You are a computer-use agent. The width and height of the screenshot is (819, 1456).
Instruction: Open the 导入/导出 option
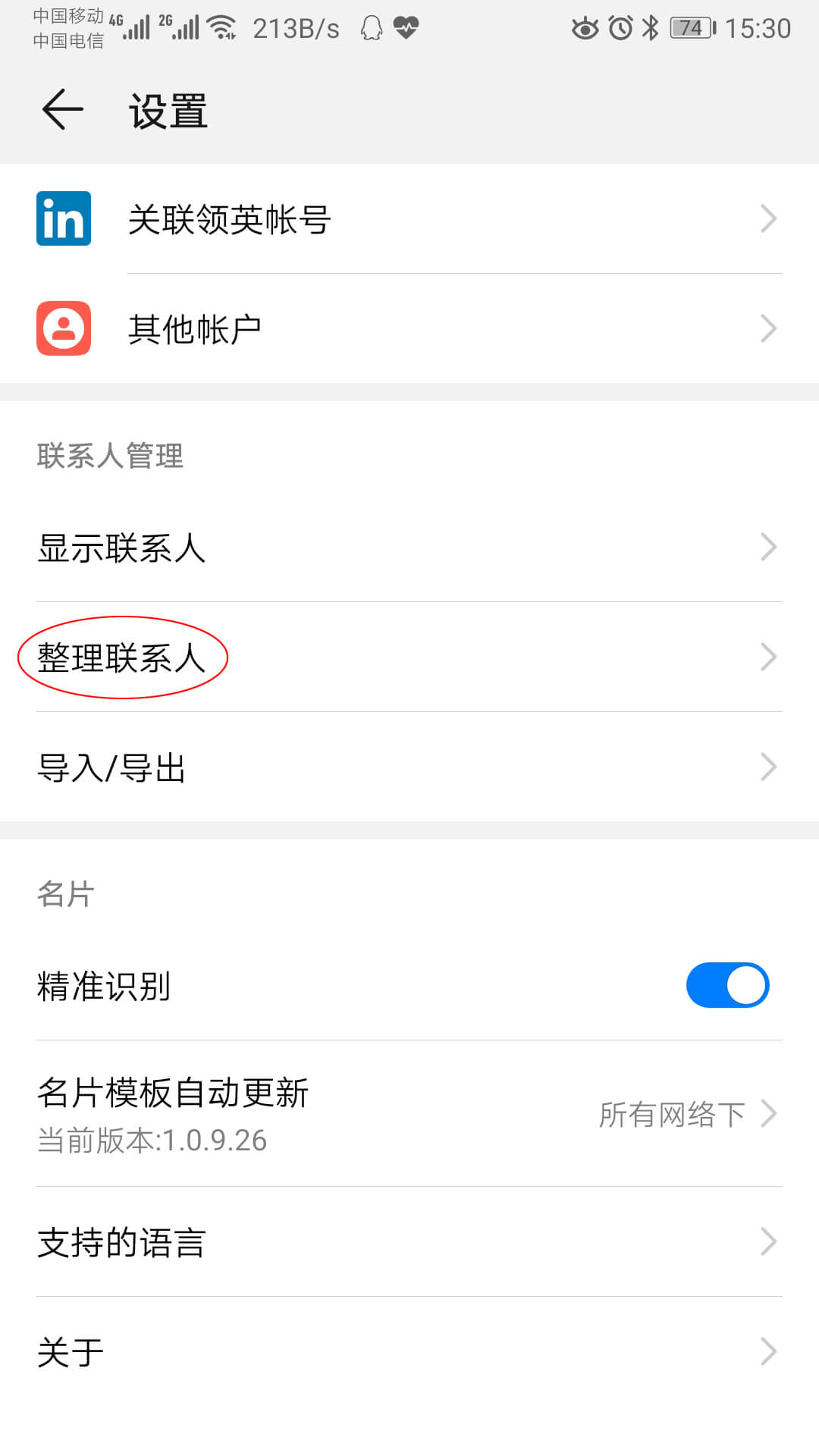[409, 767]
